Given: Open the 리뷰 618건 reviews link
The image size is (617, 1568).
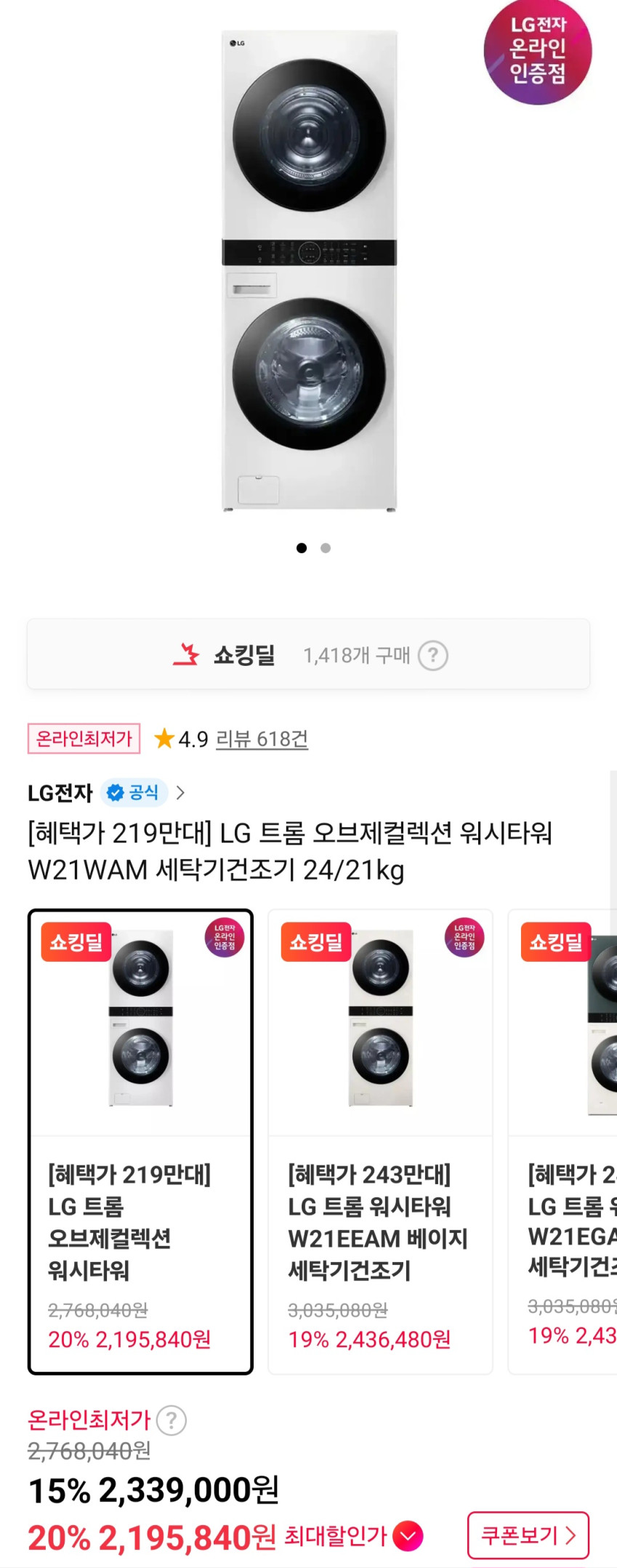Looking at the screenshot, I should click(262, 739).
